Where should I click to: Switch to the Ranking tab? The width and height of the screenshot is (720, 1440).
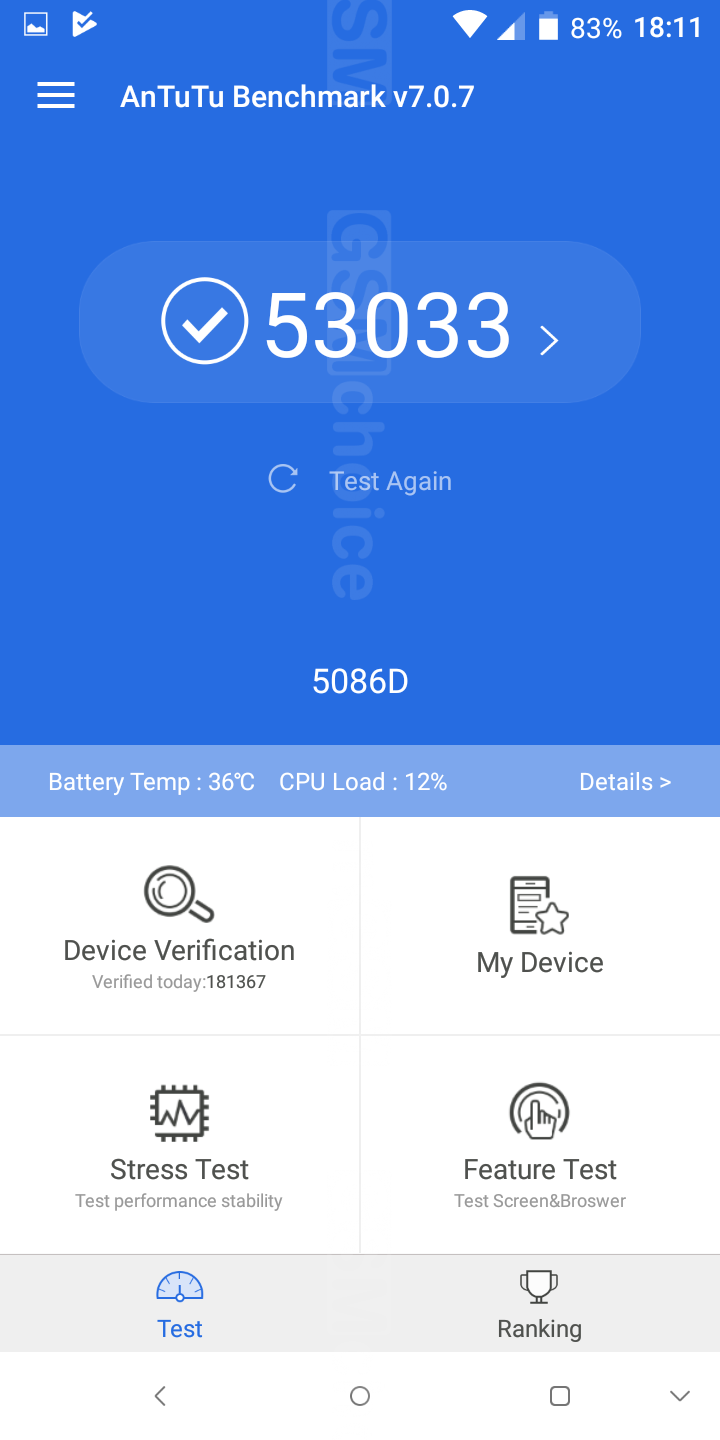(x=539, y=1304)
